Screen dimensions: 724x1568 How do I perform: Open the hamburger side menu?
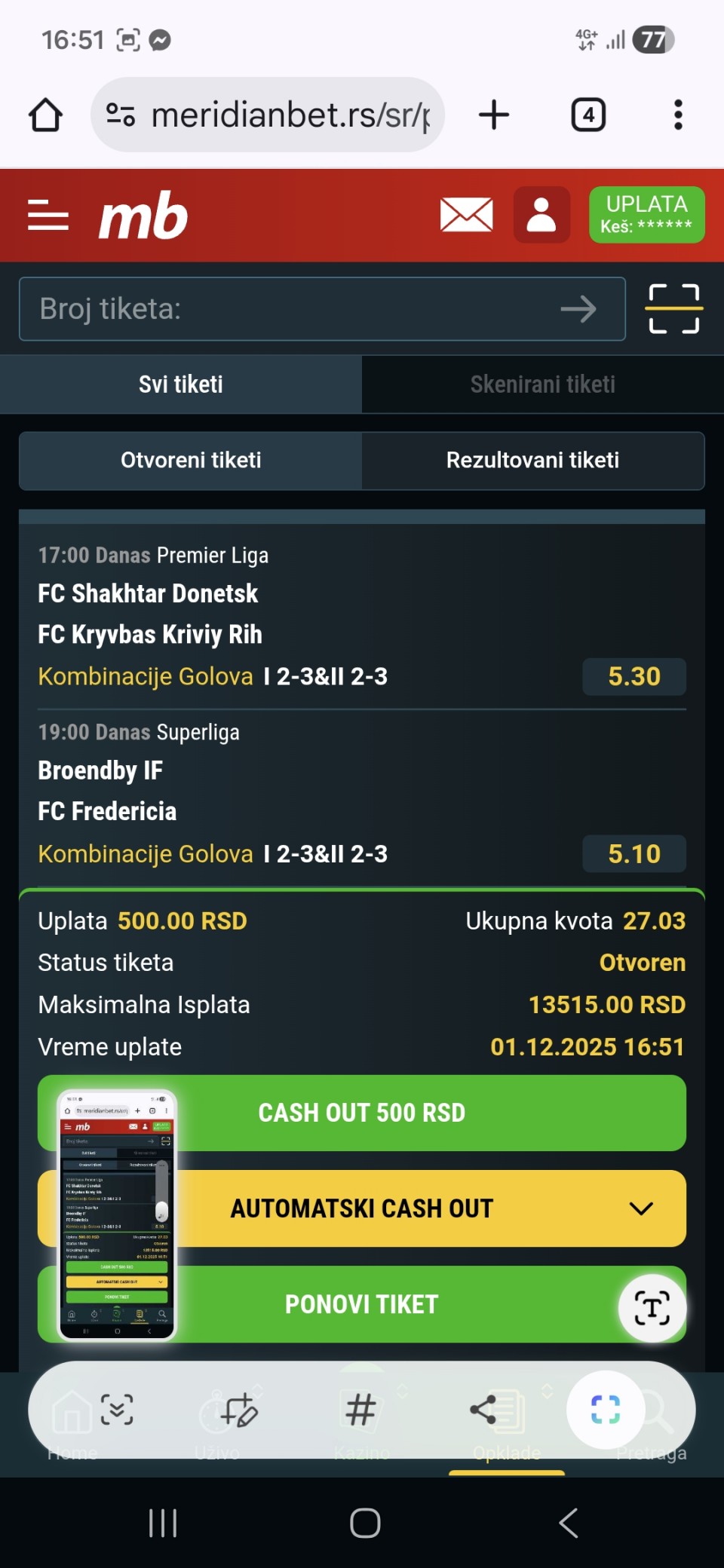tap(48, 215)
